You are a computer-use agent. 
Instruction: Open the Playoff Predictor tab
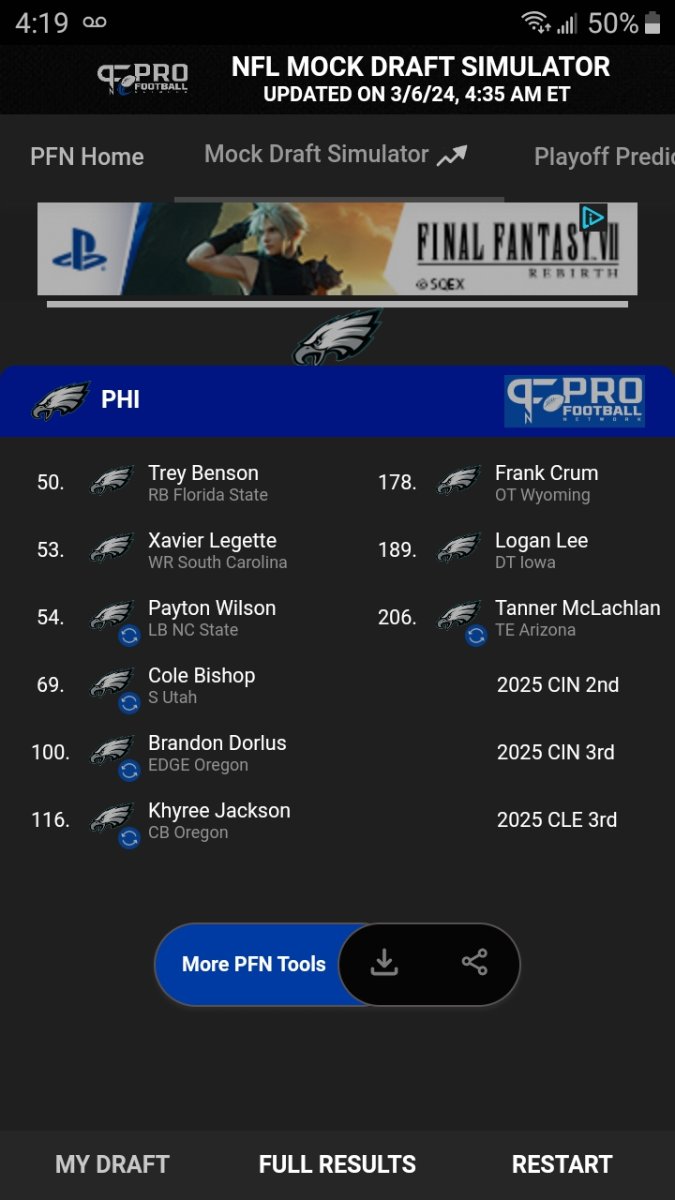click(603, 157)
